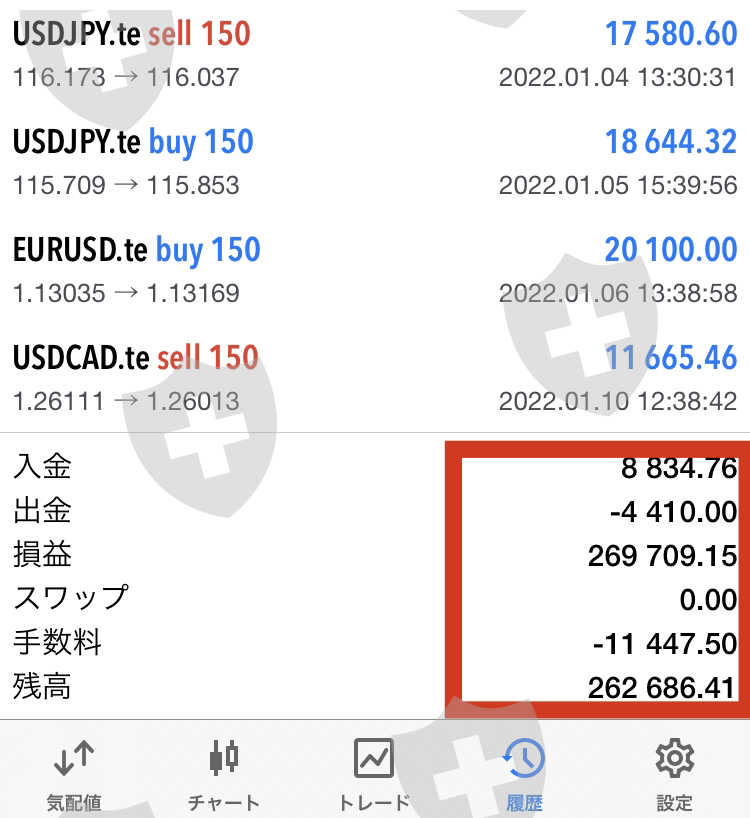
Task: Go to the トレード tab
Action: [374, 772]
